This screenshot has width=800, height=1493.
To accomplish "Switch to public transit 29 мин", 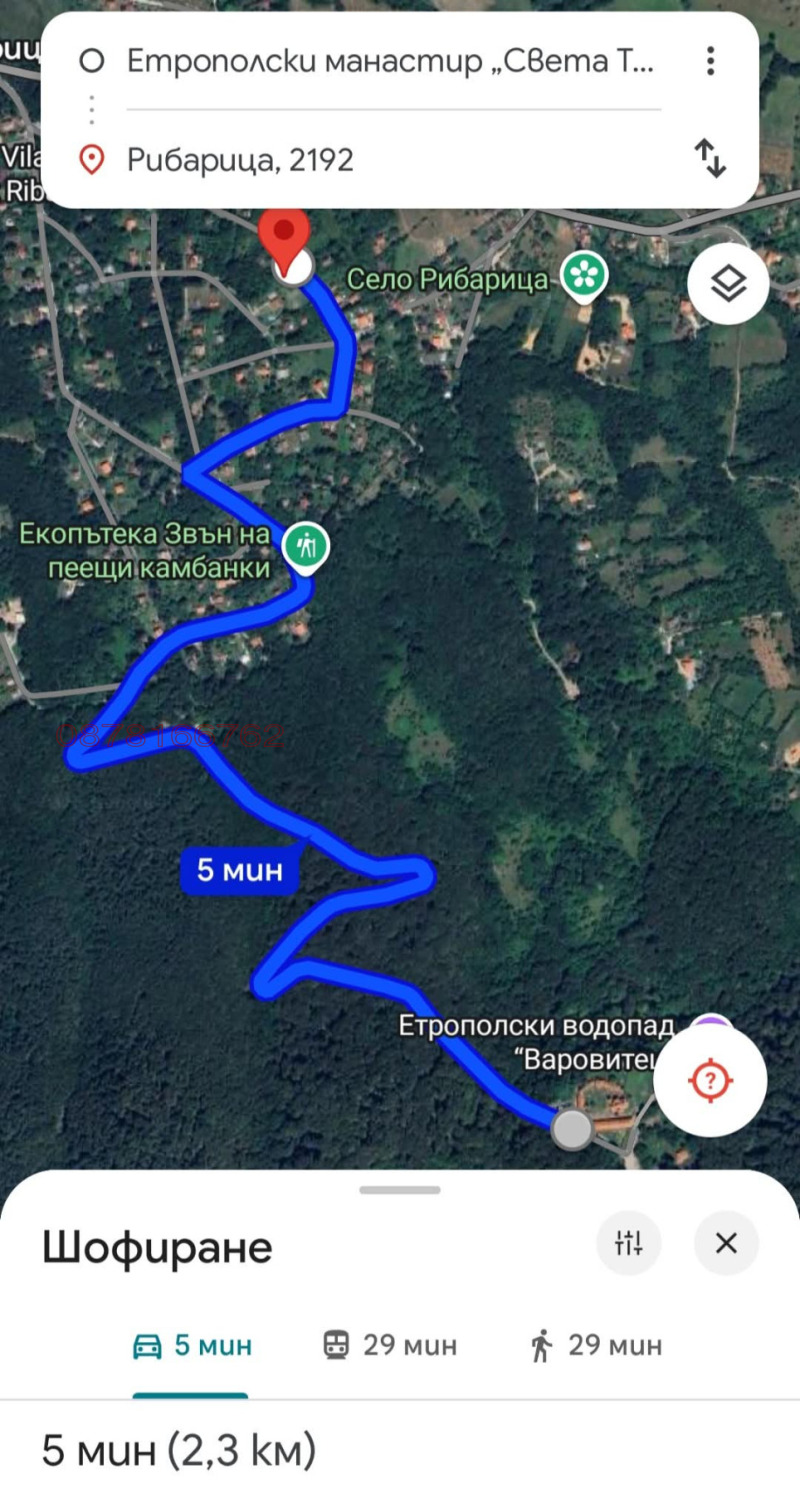I will pyautogui.click(x=390, y=1346).
